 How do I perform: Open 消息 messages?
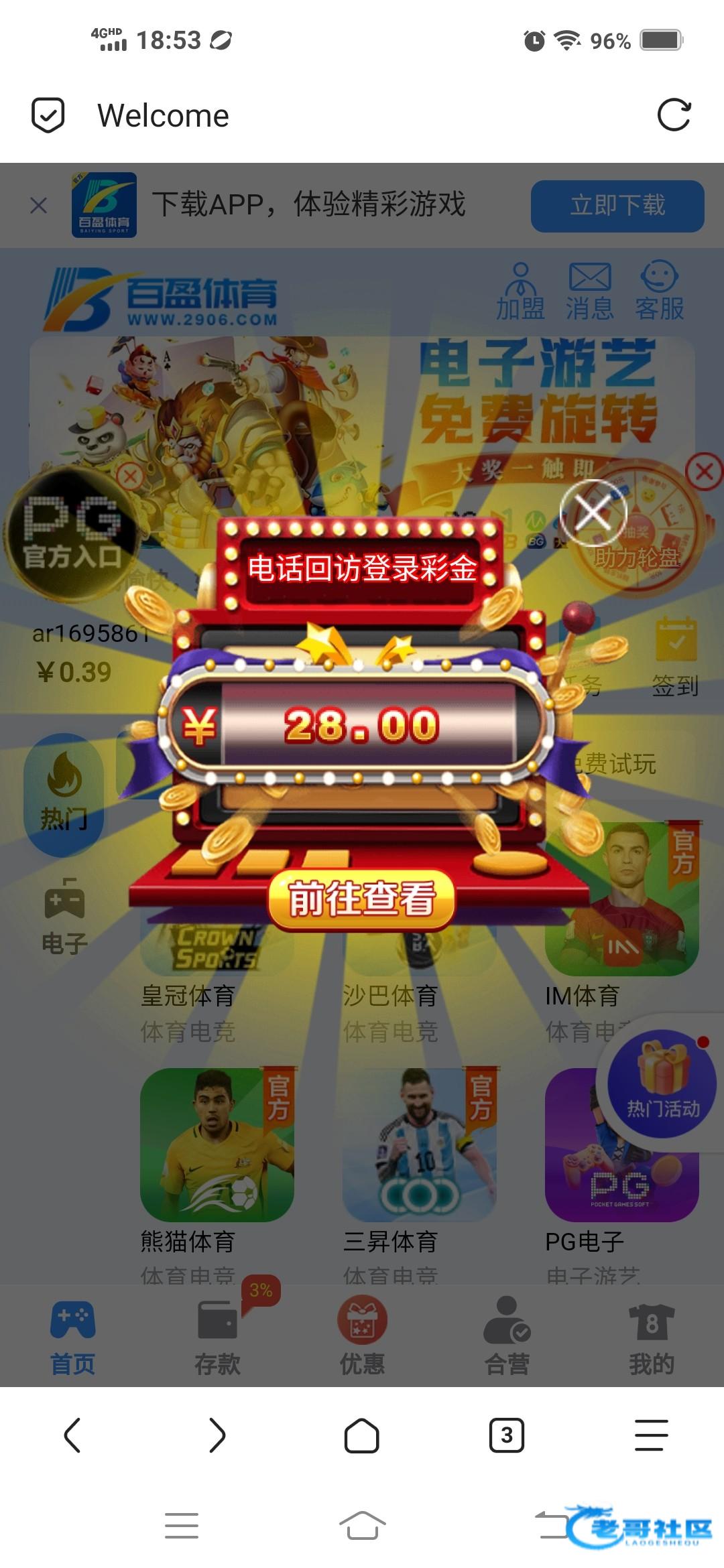589,292
